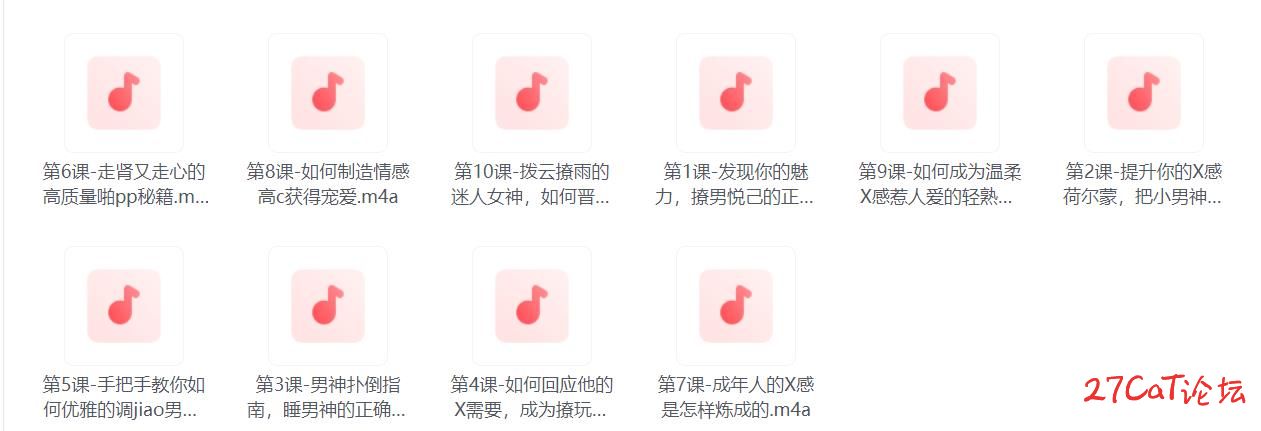Tap the 第2课-提升你的X感 file
Viewport: 1261px width, 431px height.
coord(1144,92)
